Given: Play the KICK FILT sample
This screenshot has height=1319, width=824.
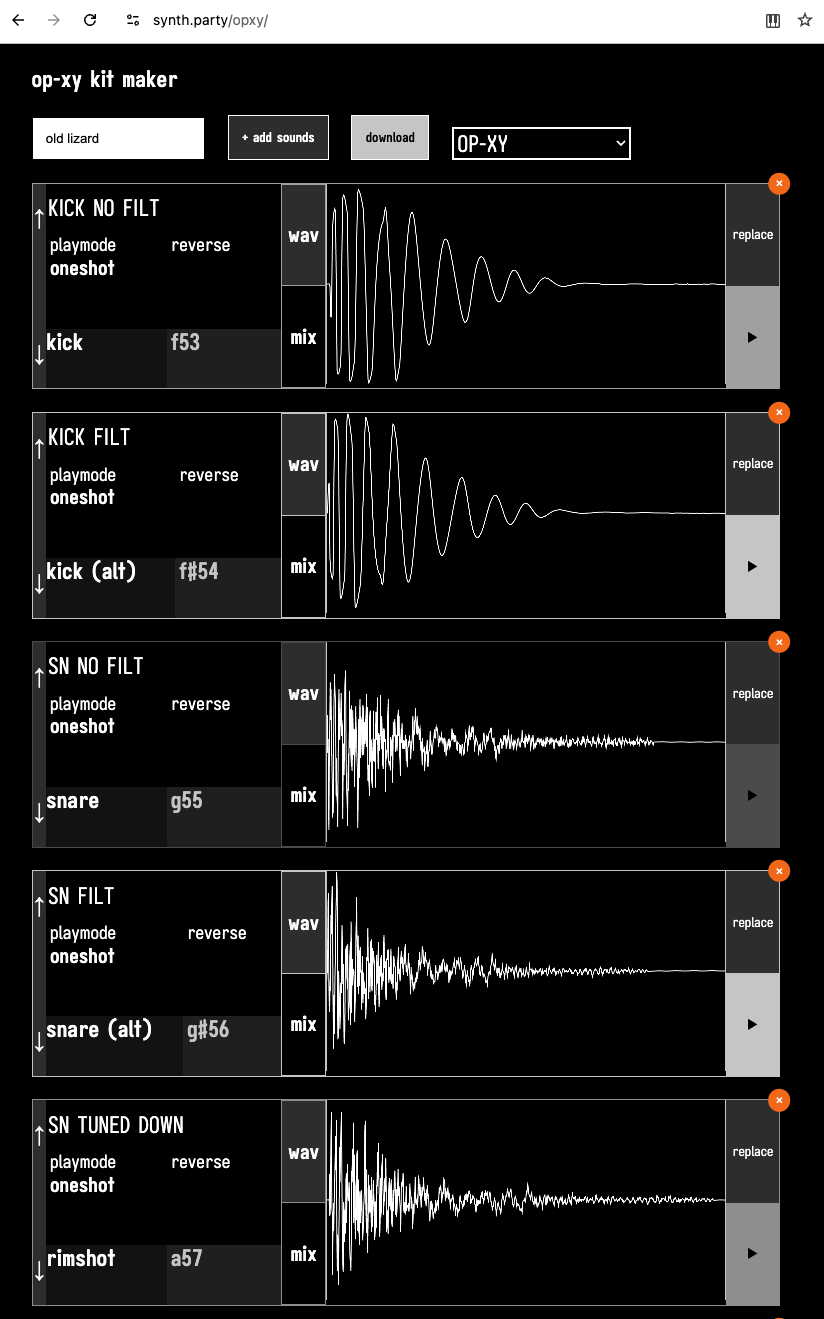Looking at the screenshot, I should pos(752,566).
